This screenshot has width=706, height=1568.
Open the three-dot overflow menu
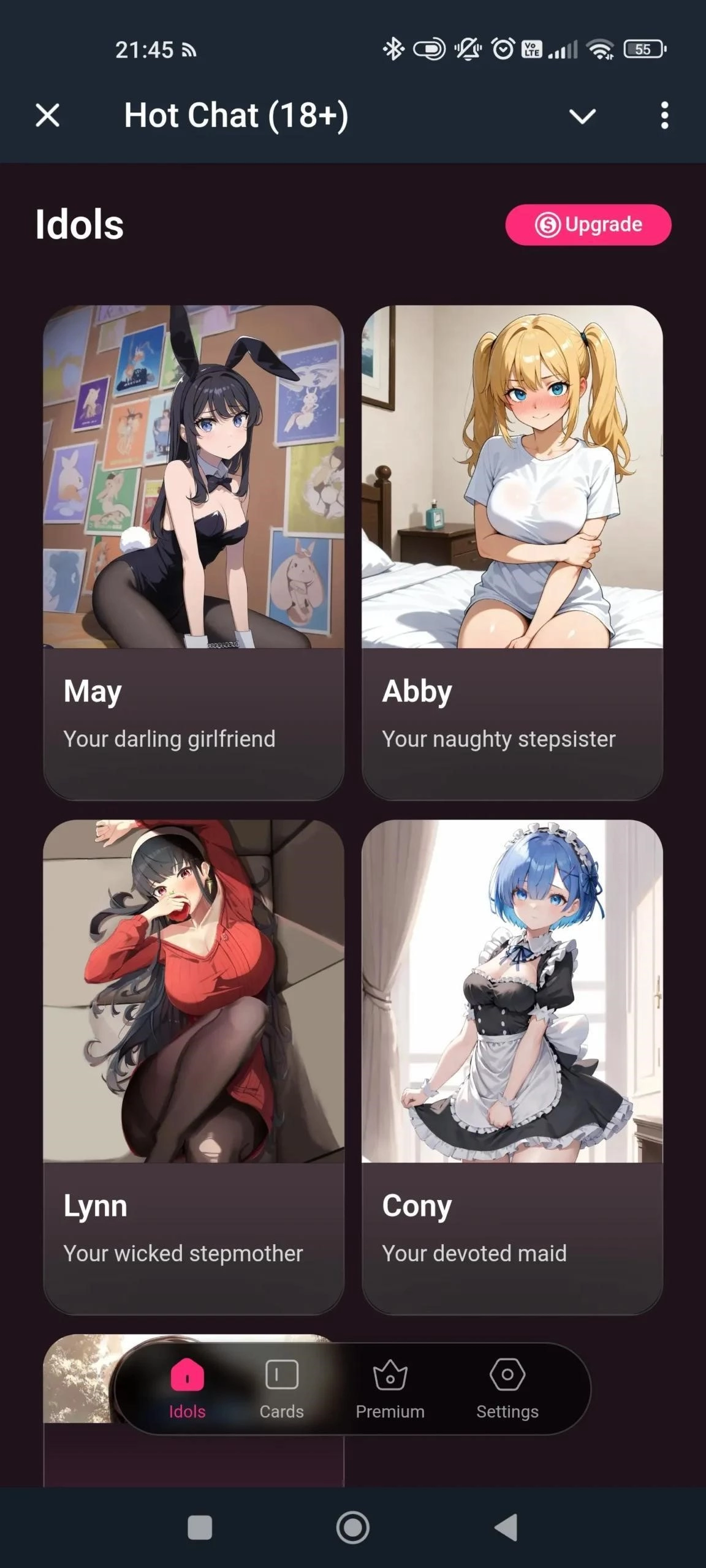(664, 116)
